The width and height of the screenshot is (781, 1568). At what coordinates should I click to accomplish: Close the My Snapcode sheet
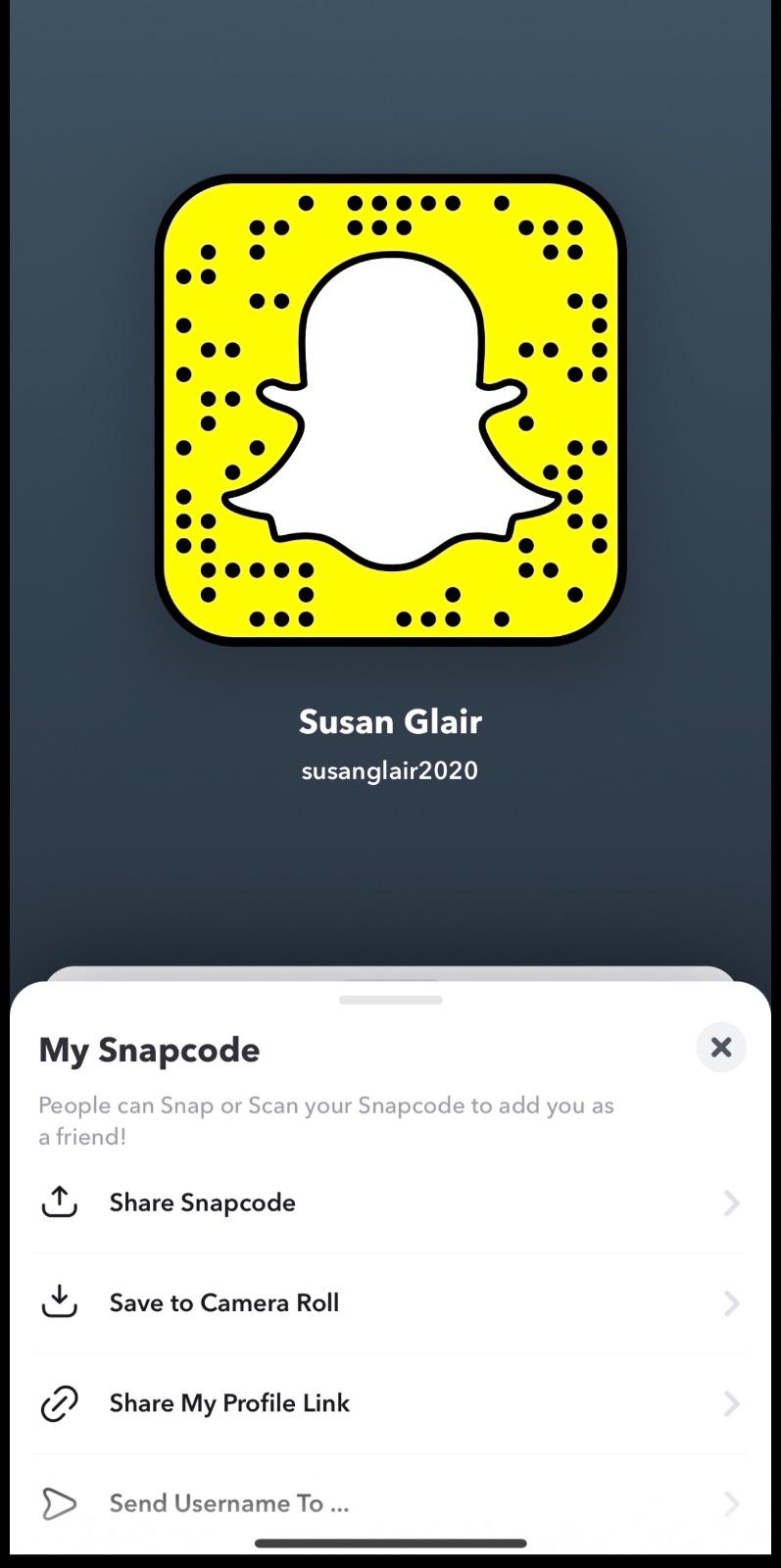coord(720,1048)
